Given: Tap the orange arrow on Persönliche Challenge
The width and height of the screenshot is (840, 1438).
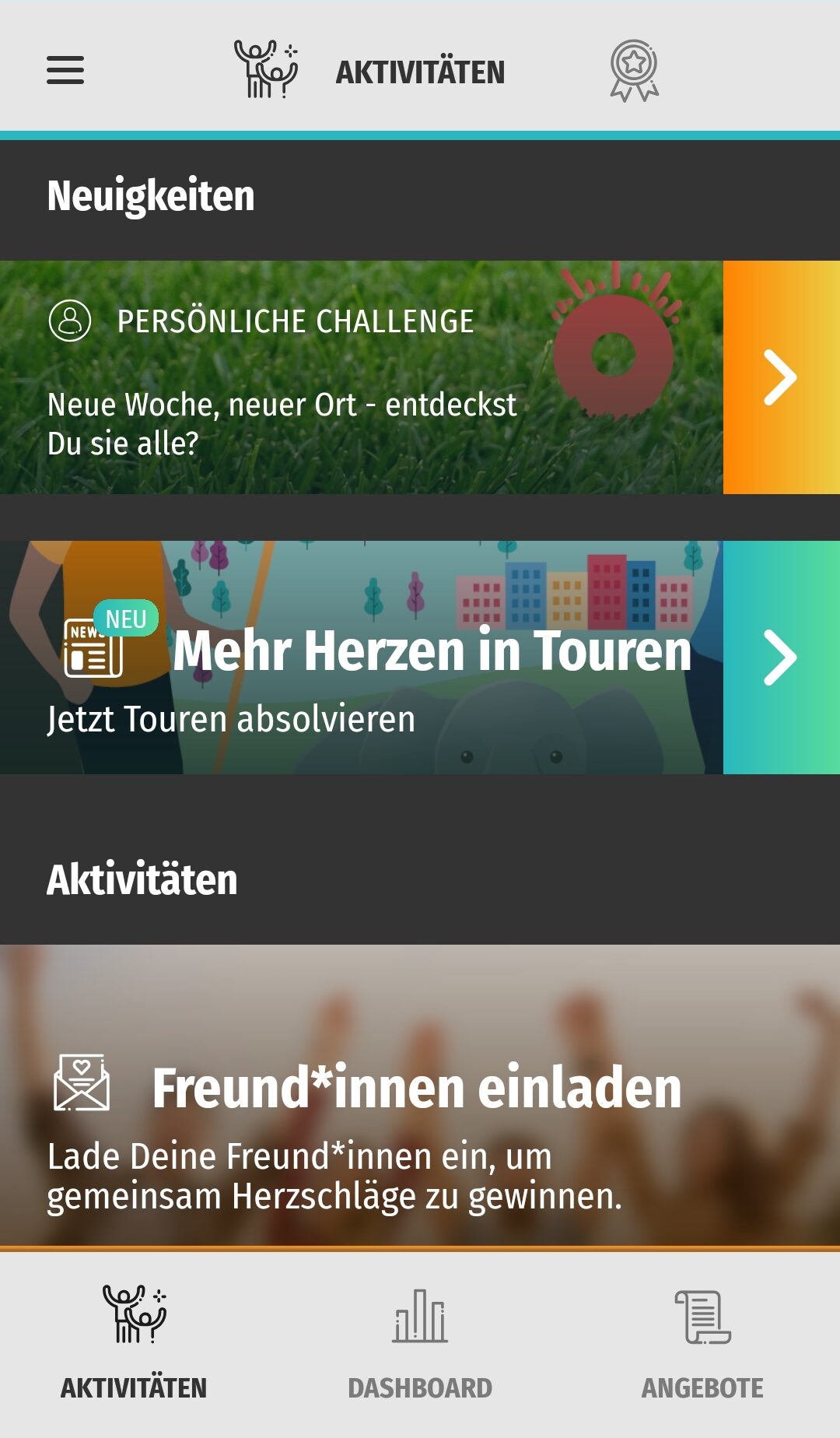Looking at the screenshot, I should click(x=781, y=377).
